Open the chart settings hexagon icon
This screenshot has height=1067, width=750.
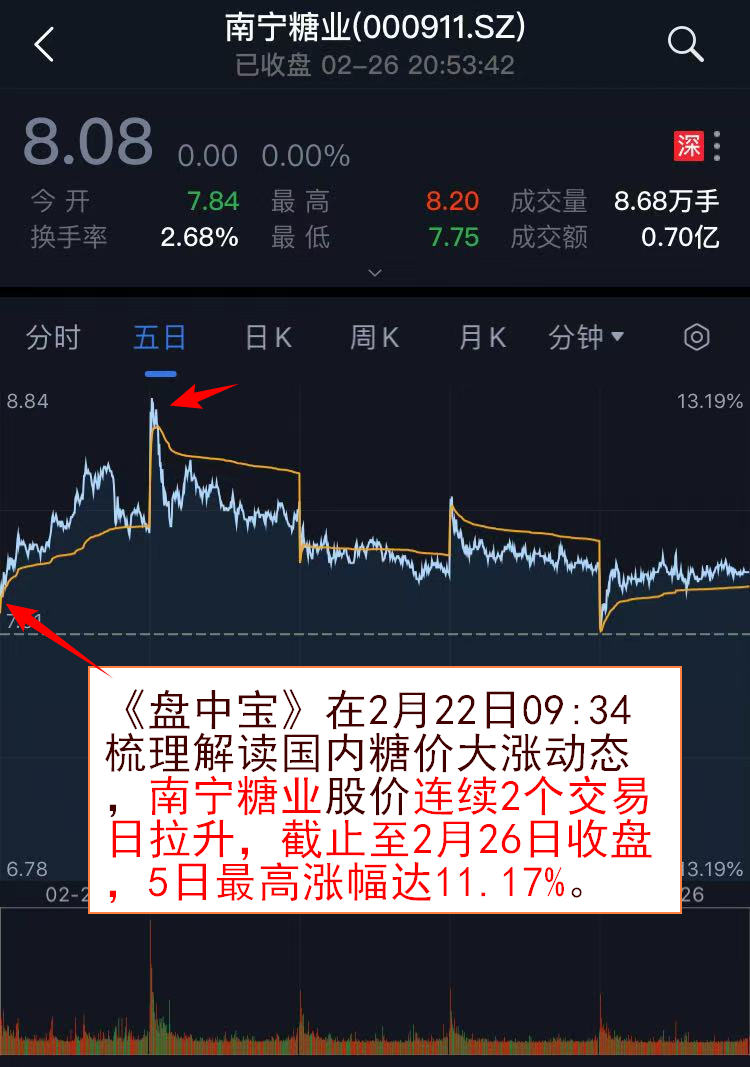pos(696,338)
